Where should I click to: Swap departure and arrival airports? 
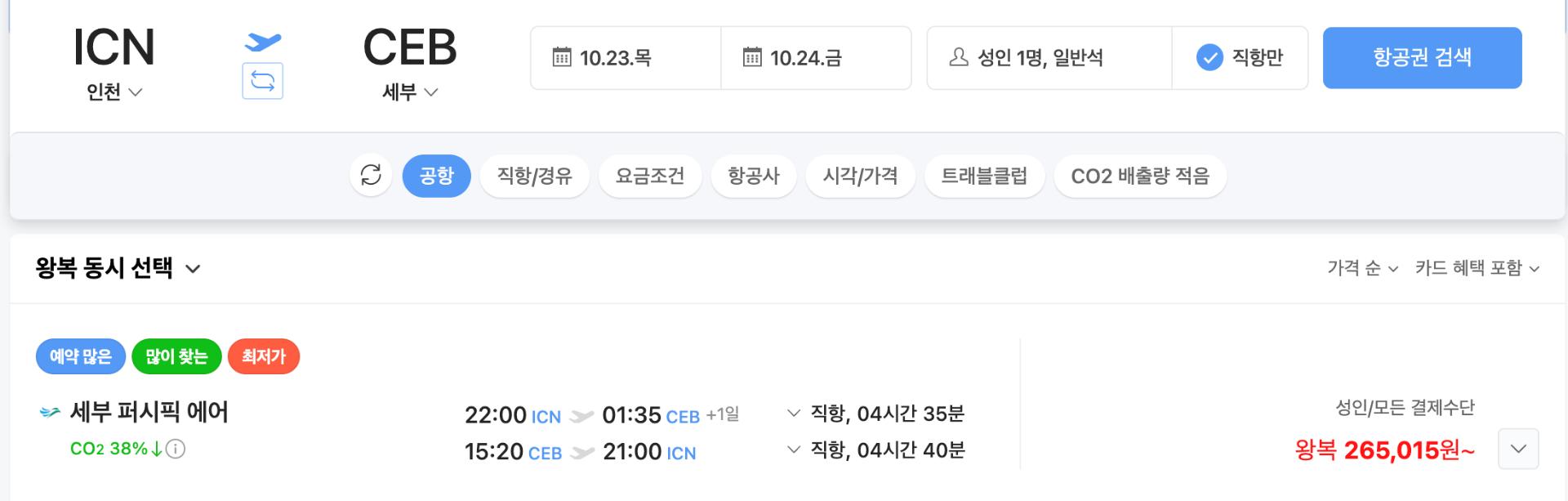(x=262, y=81)
